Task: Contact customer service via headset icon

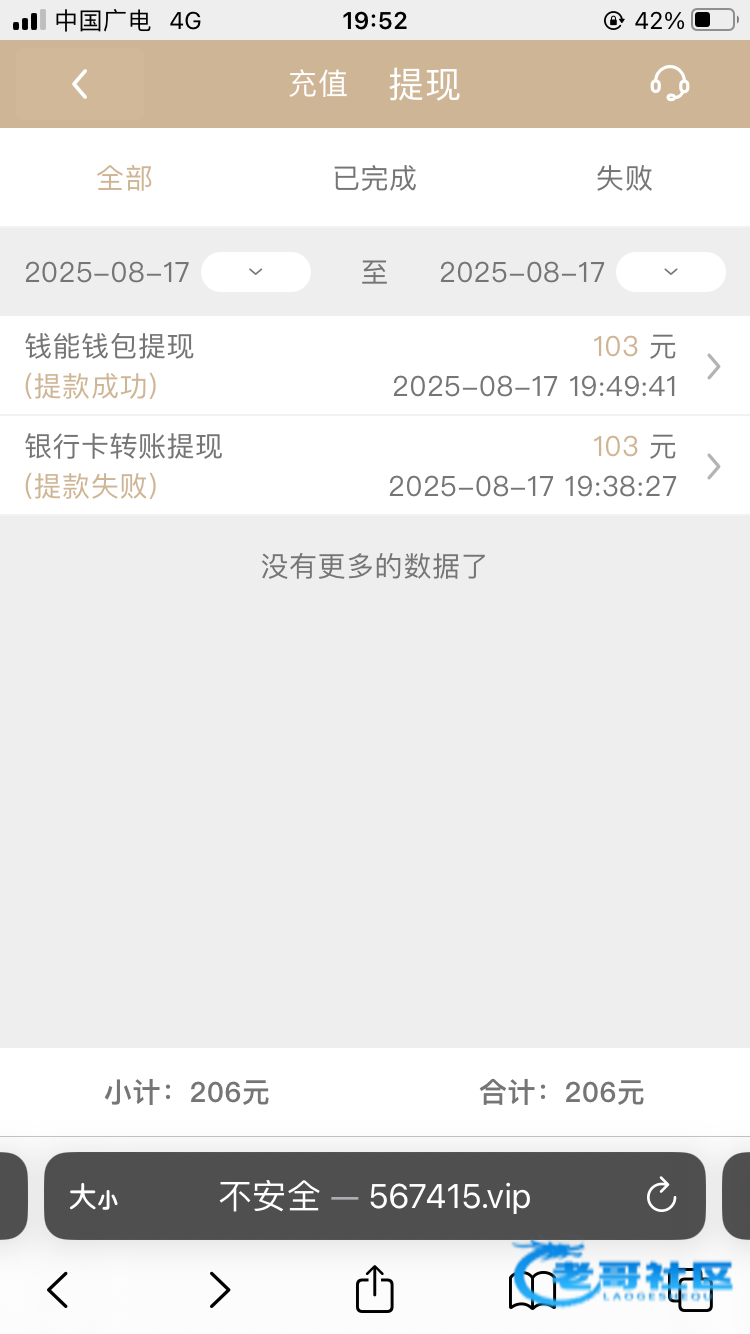Action: [x=669, y=84]
